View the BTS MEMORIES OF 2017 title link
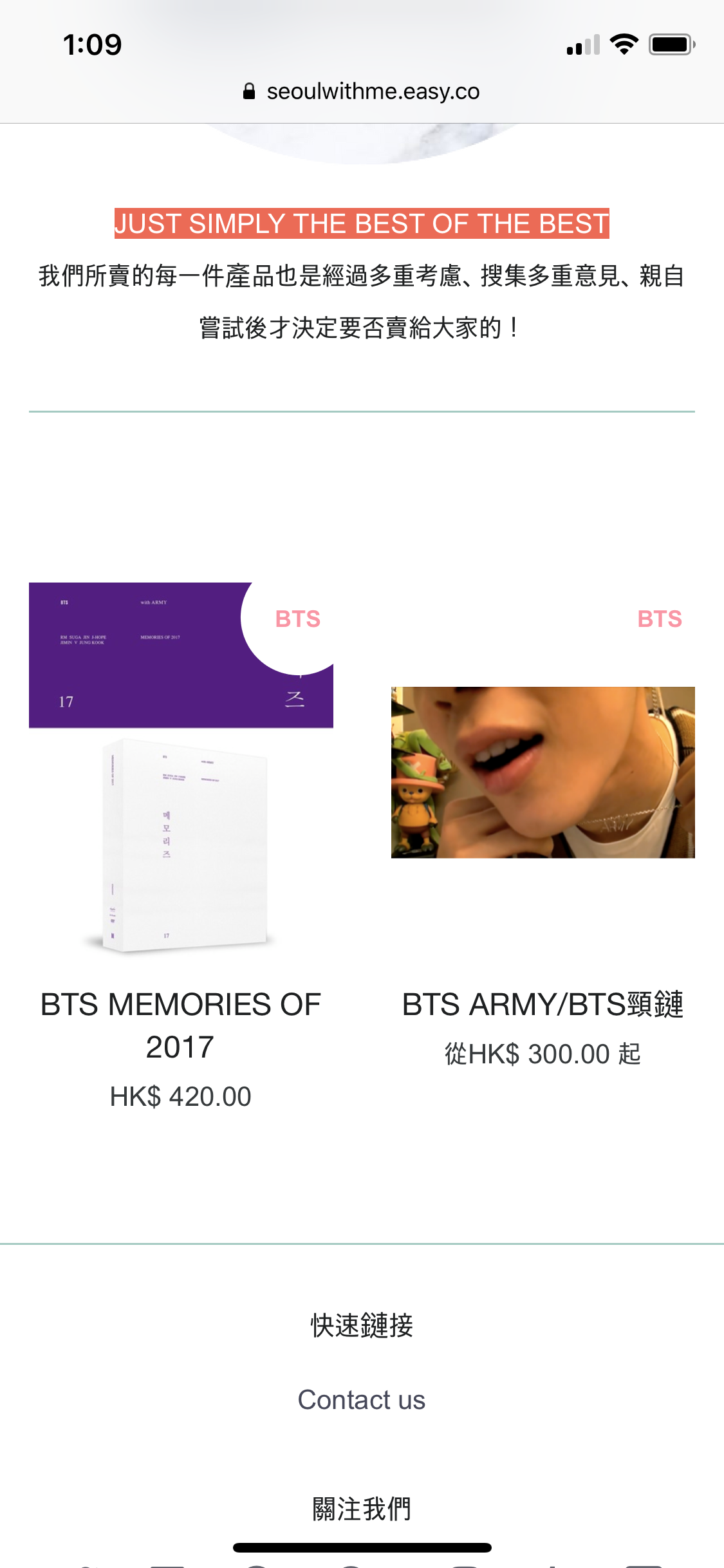This screenshot has width=724, height=1568. click(181, 1025)
